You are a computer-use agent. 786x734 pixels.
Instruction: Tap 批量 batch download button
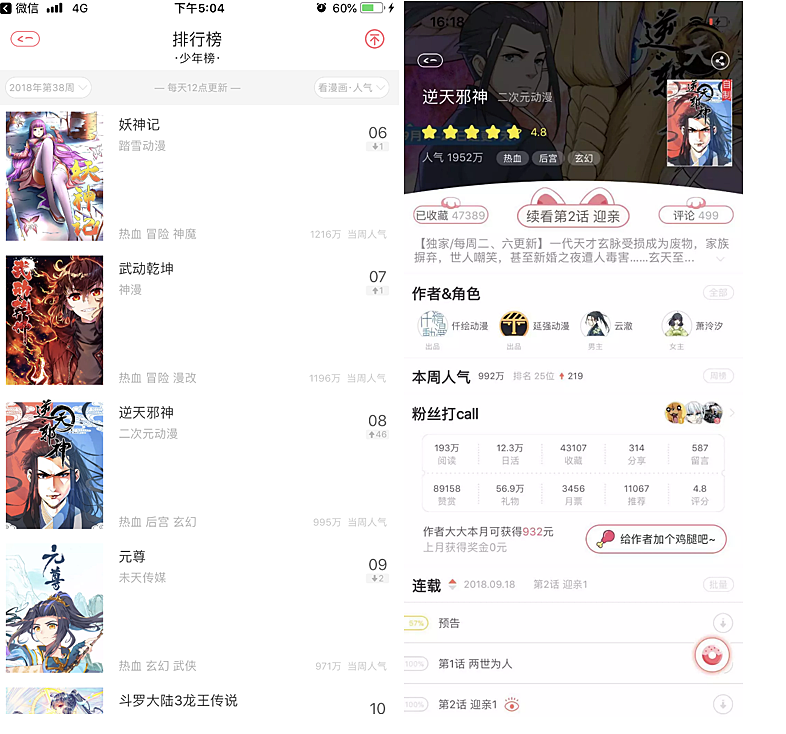717,584
